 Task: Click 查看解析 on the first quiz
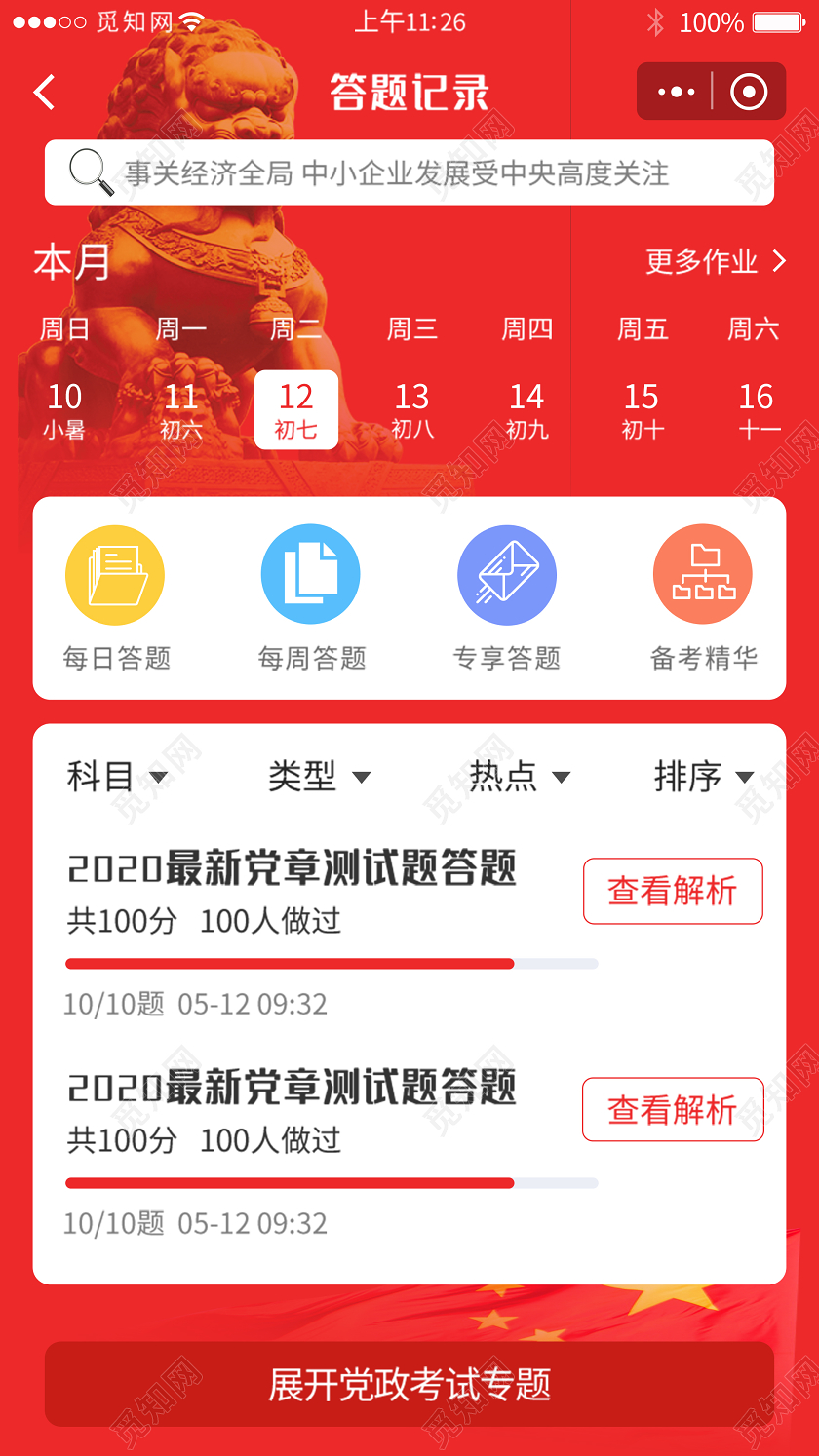[673, 891]
